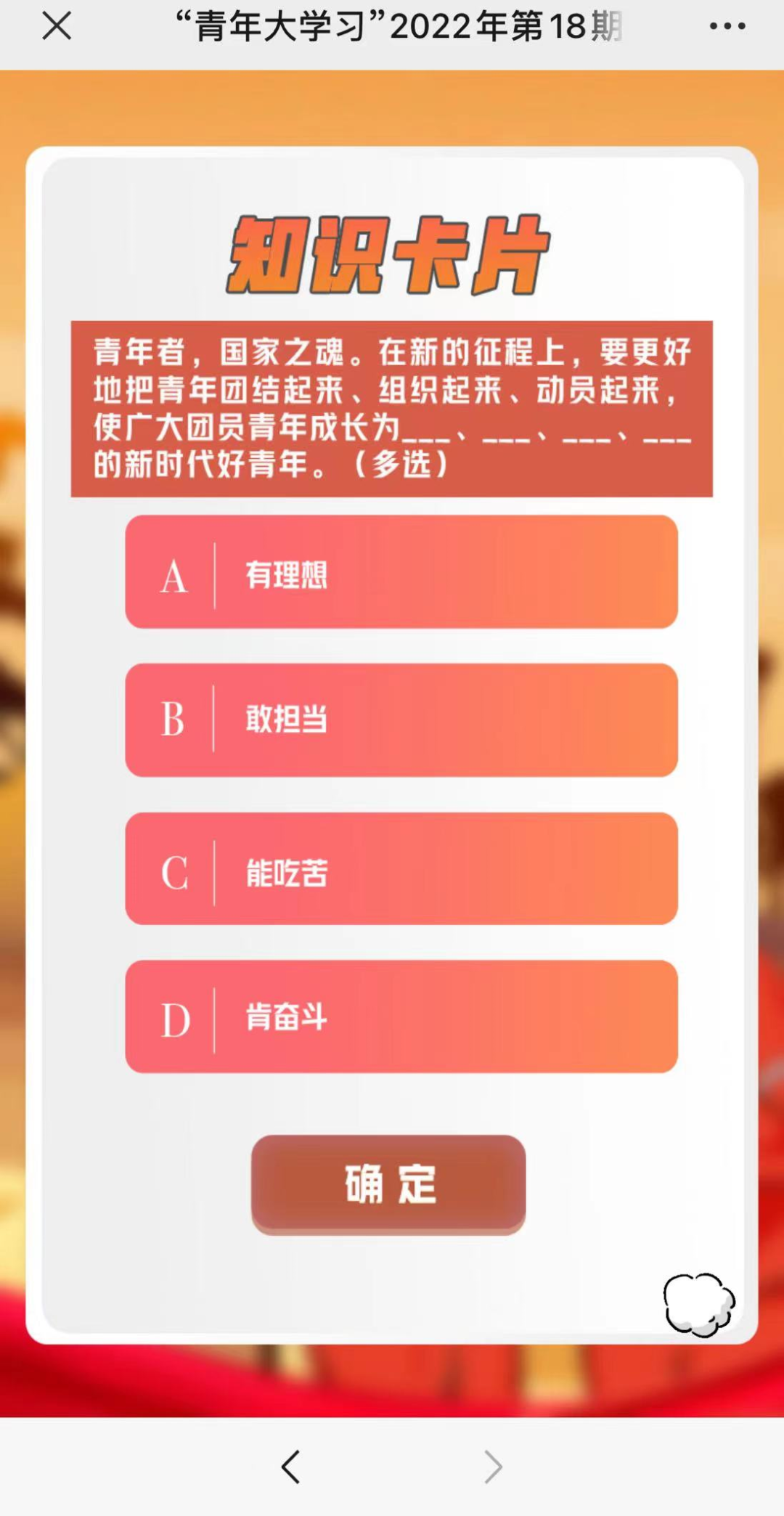The image size is (784, 1516).
Task: Close the 青年大学习 web page
Action: pos(57,27)
